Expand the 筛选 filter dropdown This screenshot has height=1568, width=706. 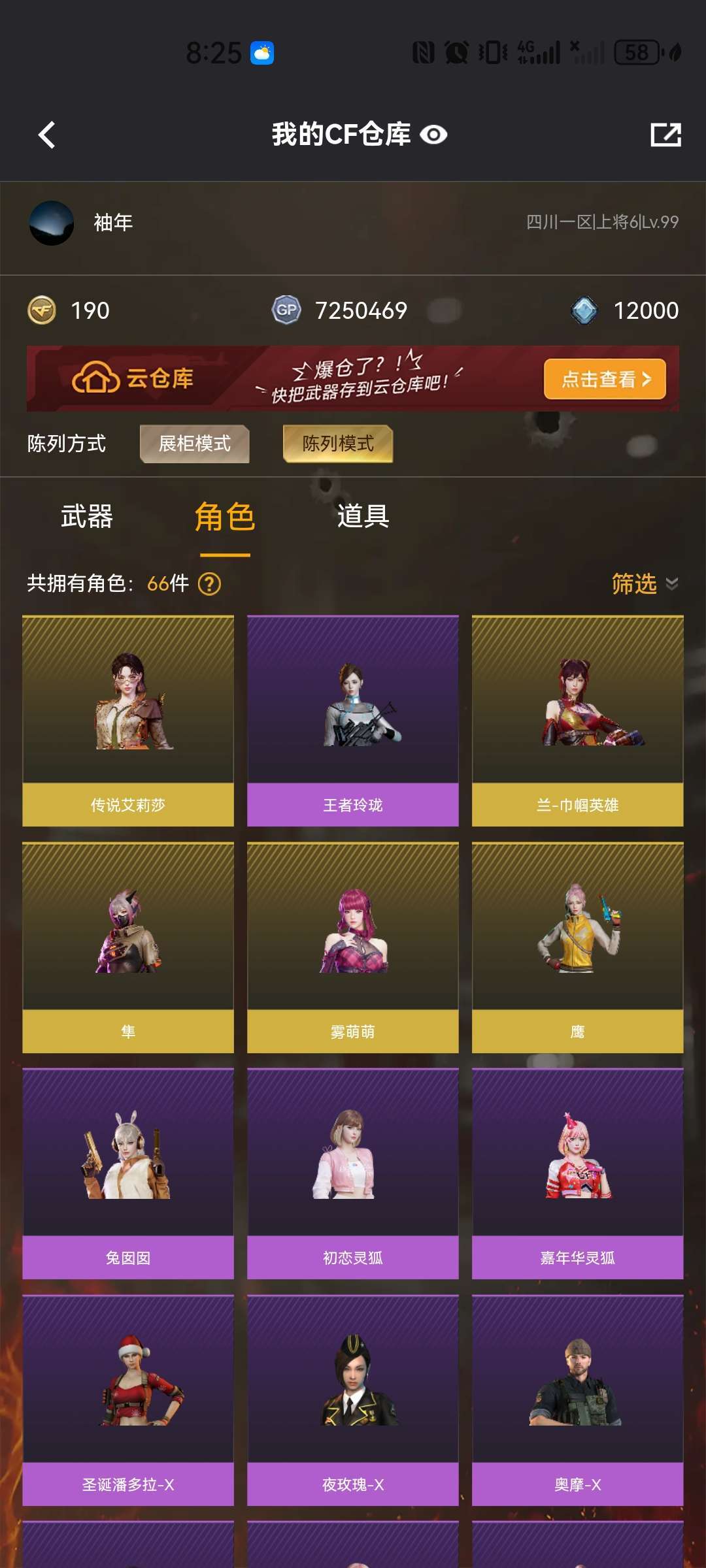[644, 583]
